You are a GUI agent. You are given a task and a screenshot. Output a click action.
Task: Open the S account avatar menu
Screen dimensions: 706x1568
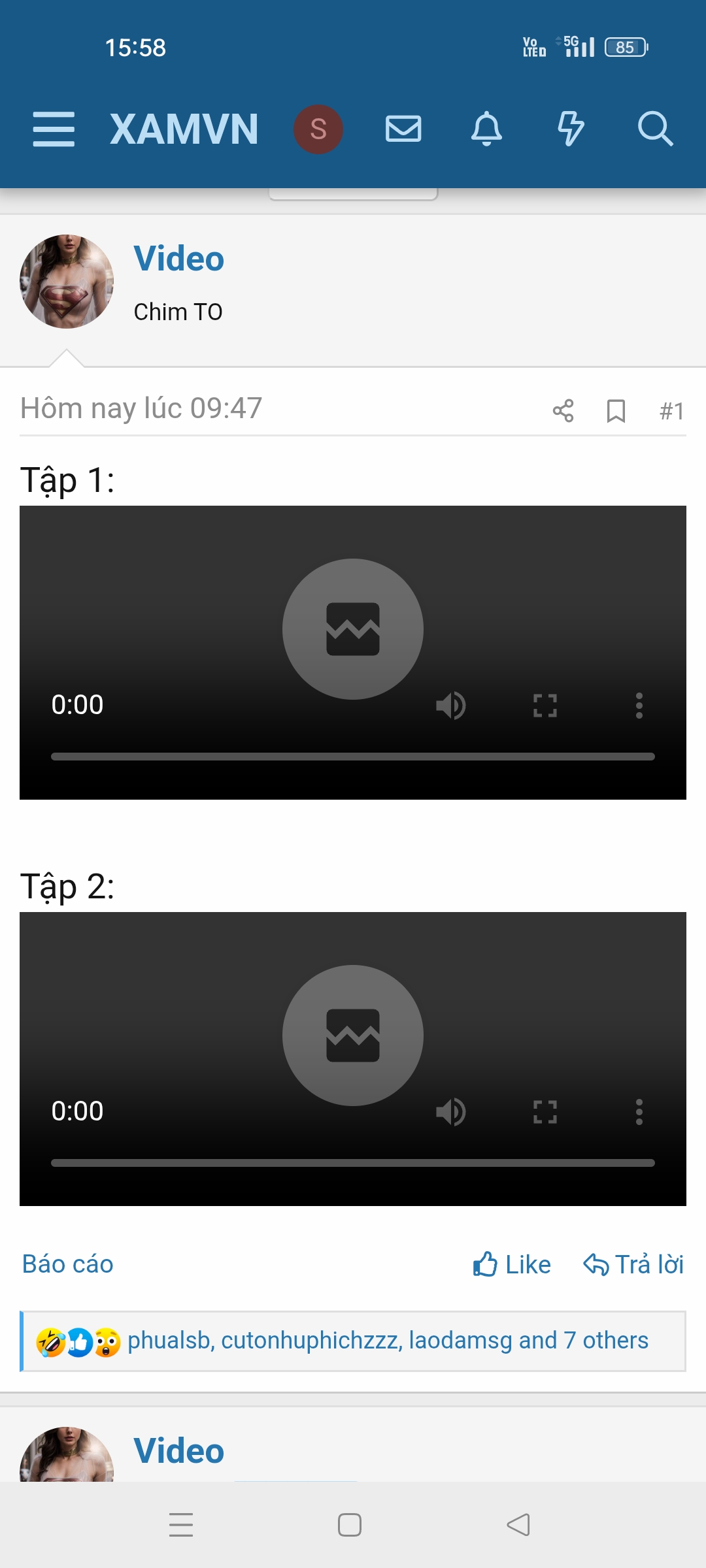click(318, 129)
